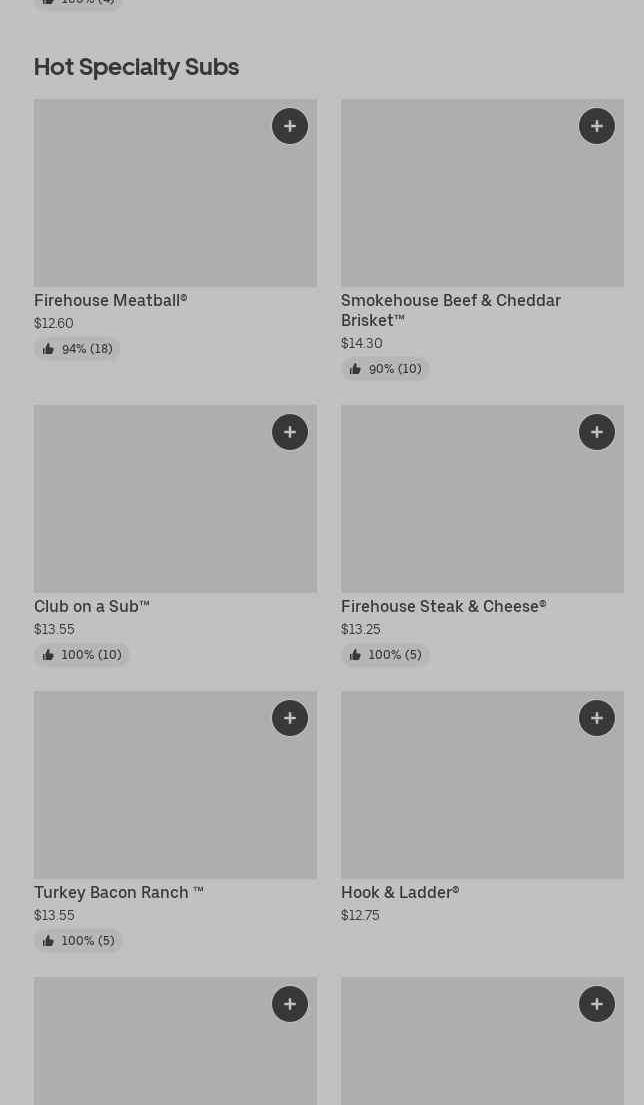Image resolution: width=644 pixels, height=1105 pixels.
Task: Add Hook & Ladder to cart
Action: pos(597,718)
